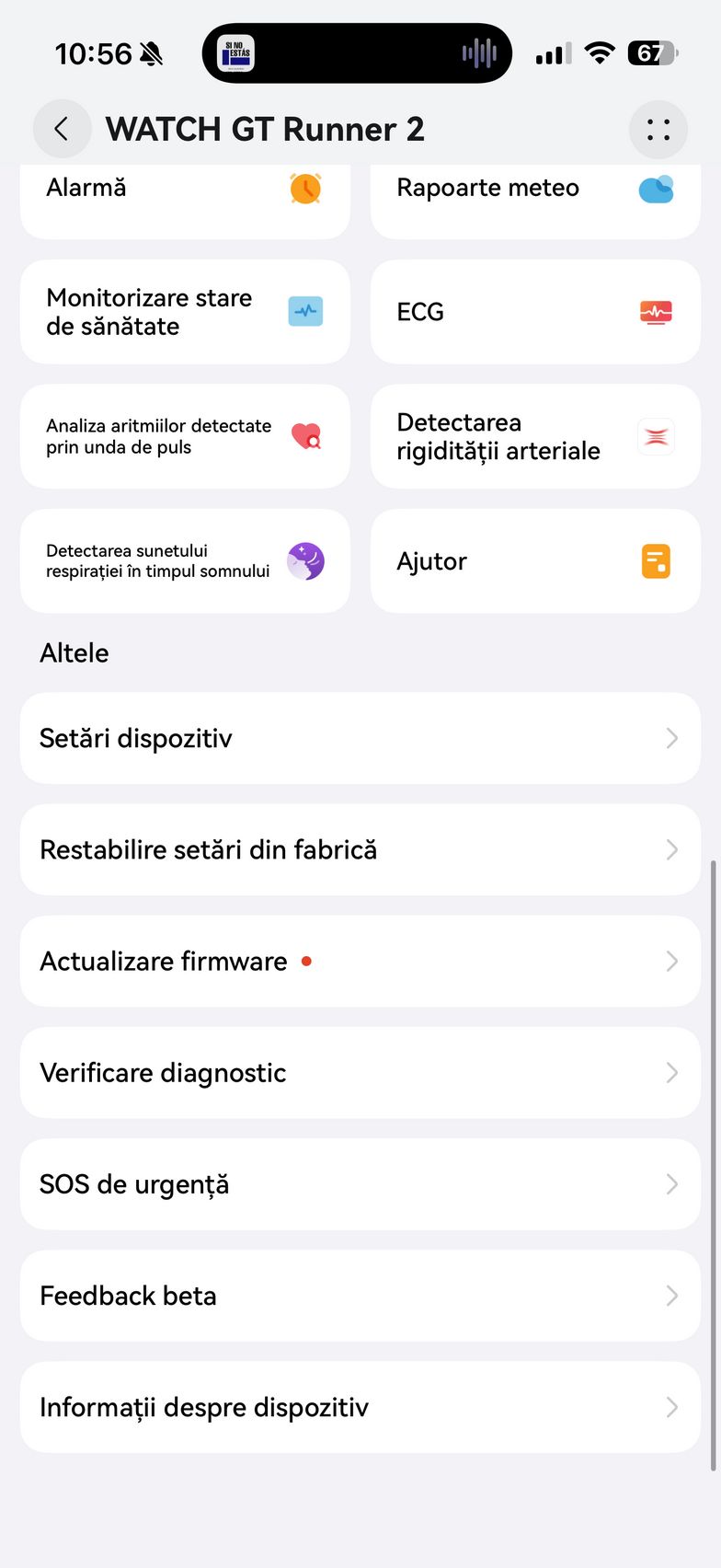721x1568 pixels.
Task: Open the ECG card
Action: pos(534,312)
